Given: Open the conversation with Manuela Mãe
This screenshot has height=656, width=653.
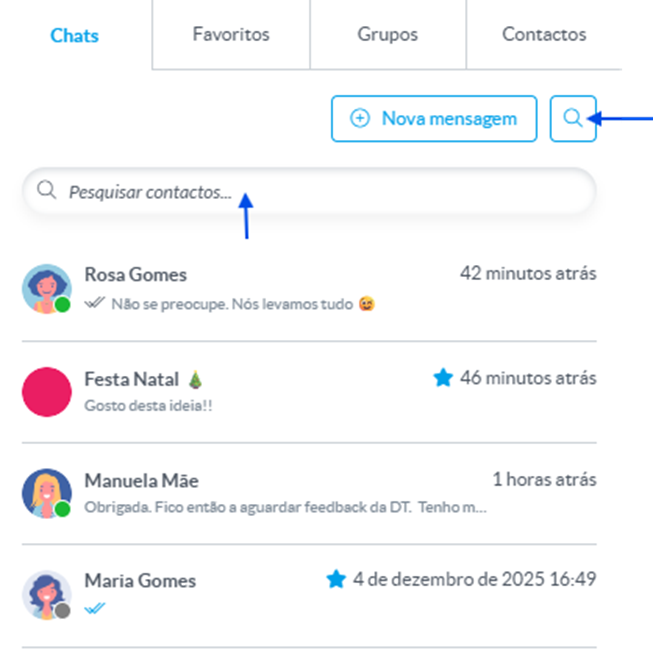Looking at the screenshot, I should pyautogui.click(x=308, y=493).
